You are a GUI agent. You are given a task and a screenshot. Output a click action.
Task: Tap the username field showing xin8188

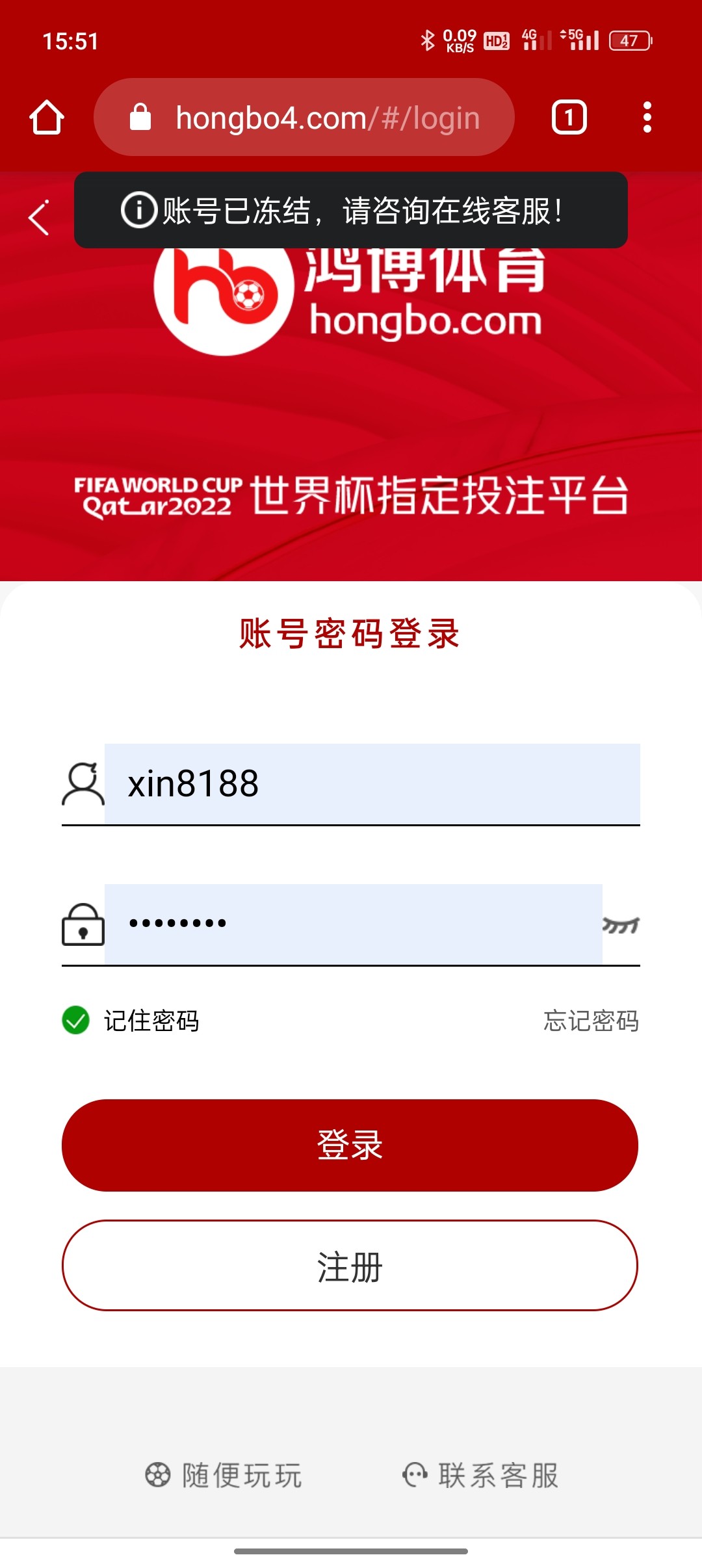[372, 784]
